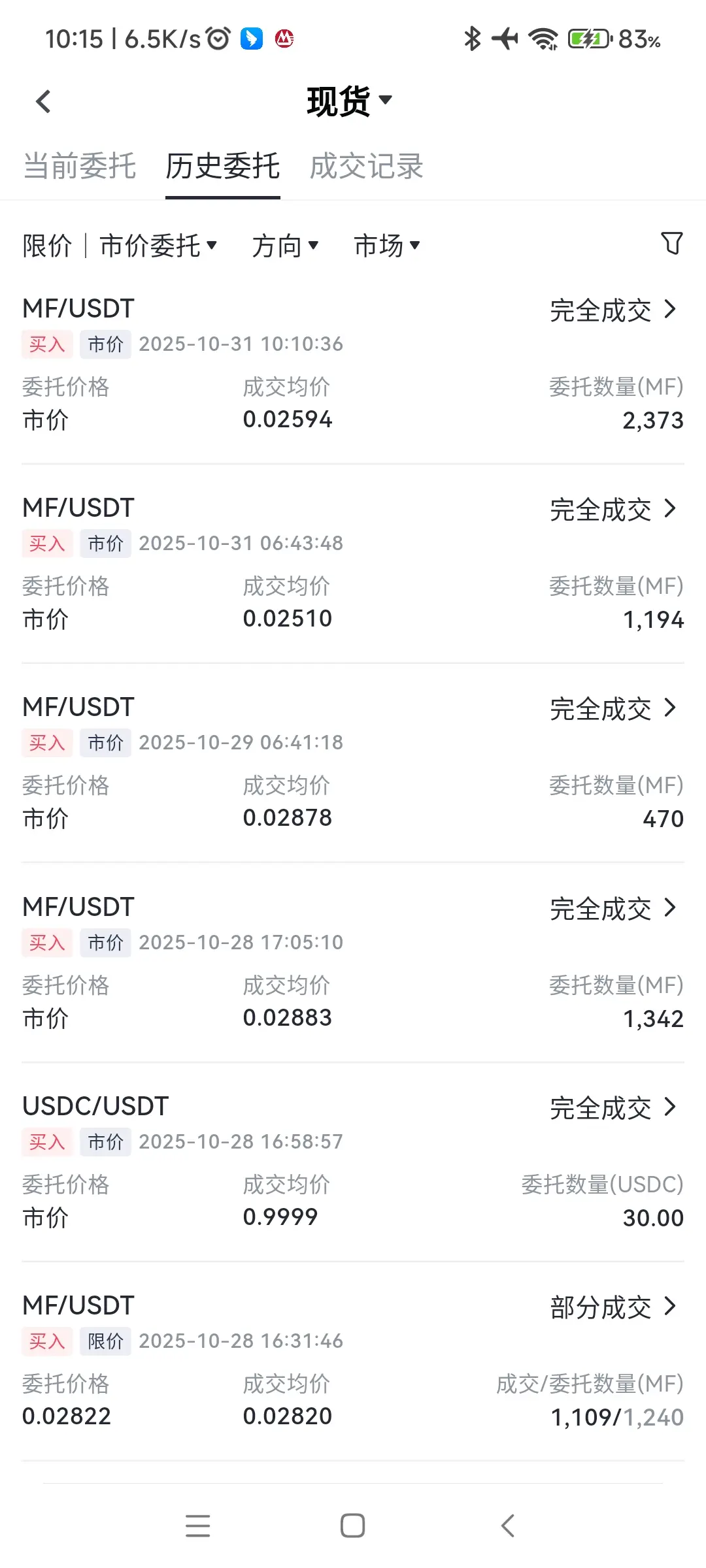Expand the 市场 market filter
This screenshot has width=706, height=1568.
[x=386, y=246]
